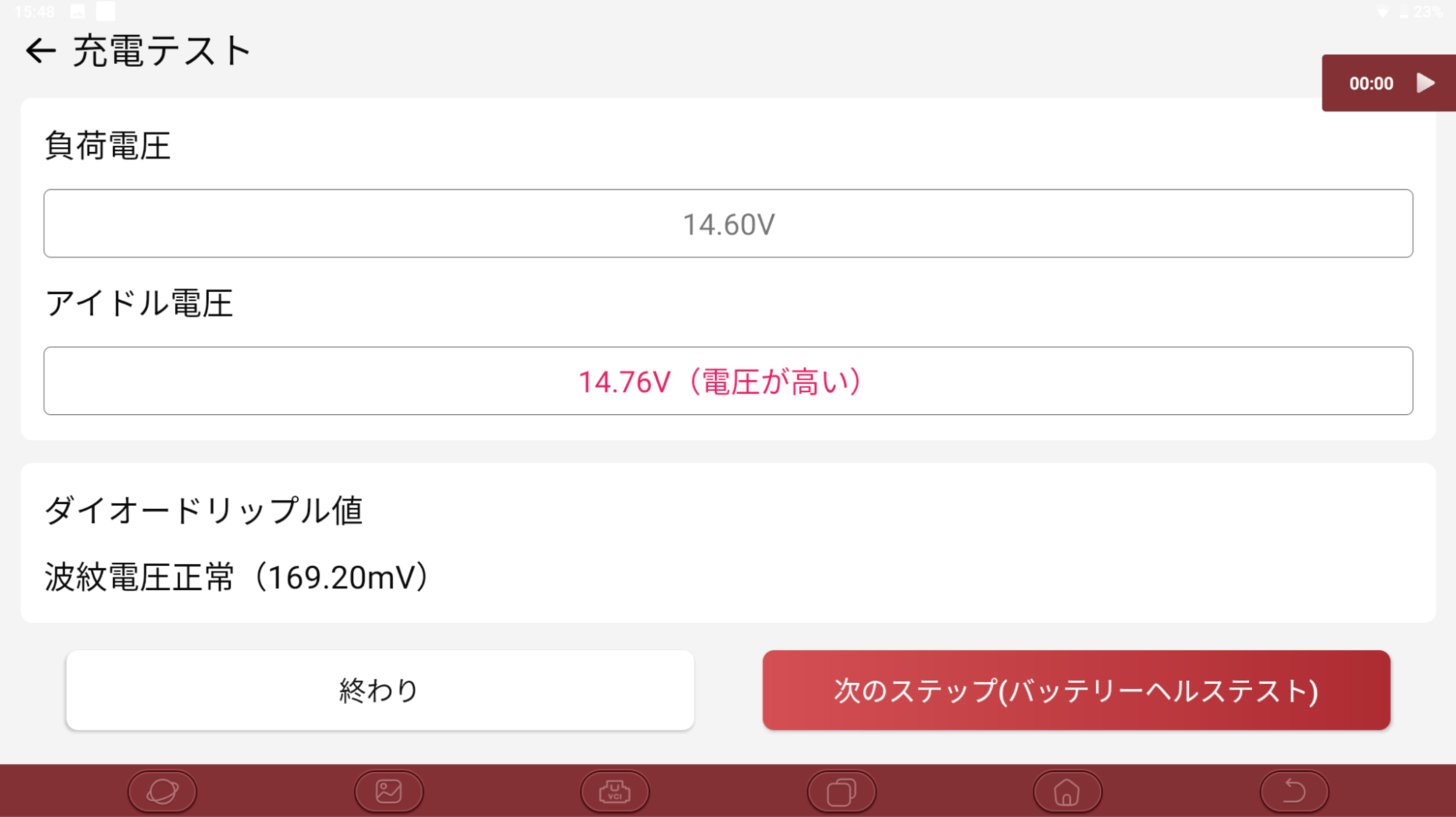Tap the bottom bar return arrow
Viewport: 1456px width, 817px height.
1294,791
